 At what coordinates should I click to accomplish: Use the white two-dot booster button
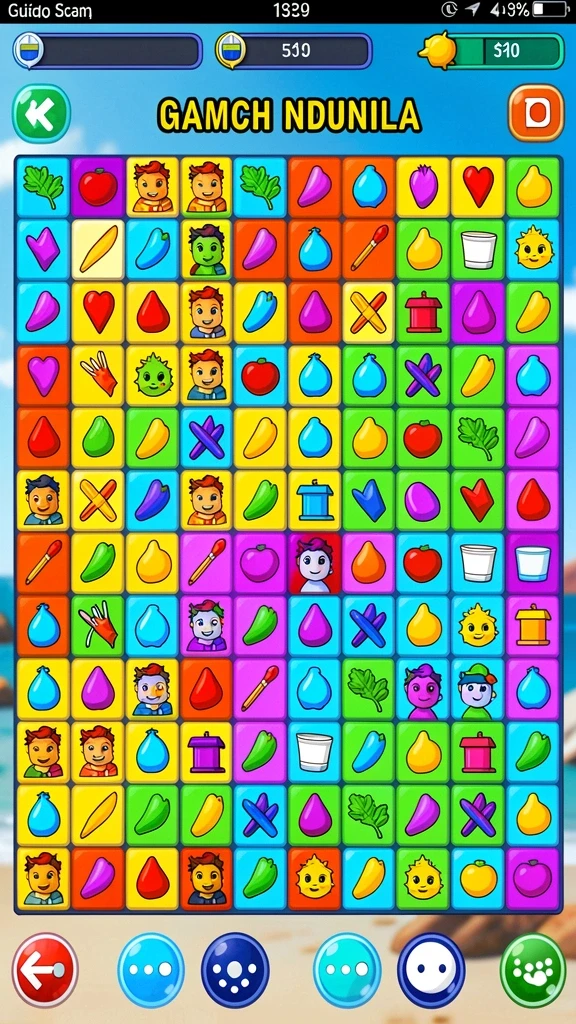(431, 970)
